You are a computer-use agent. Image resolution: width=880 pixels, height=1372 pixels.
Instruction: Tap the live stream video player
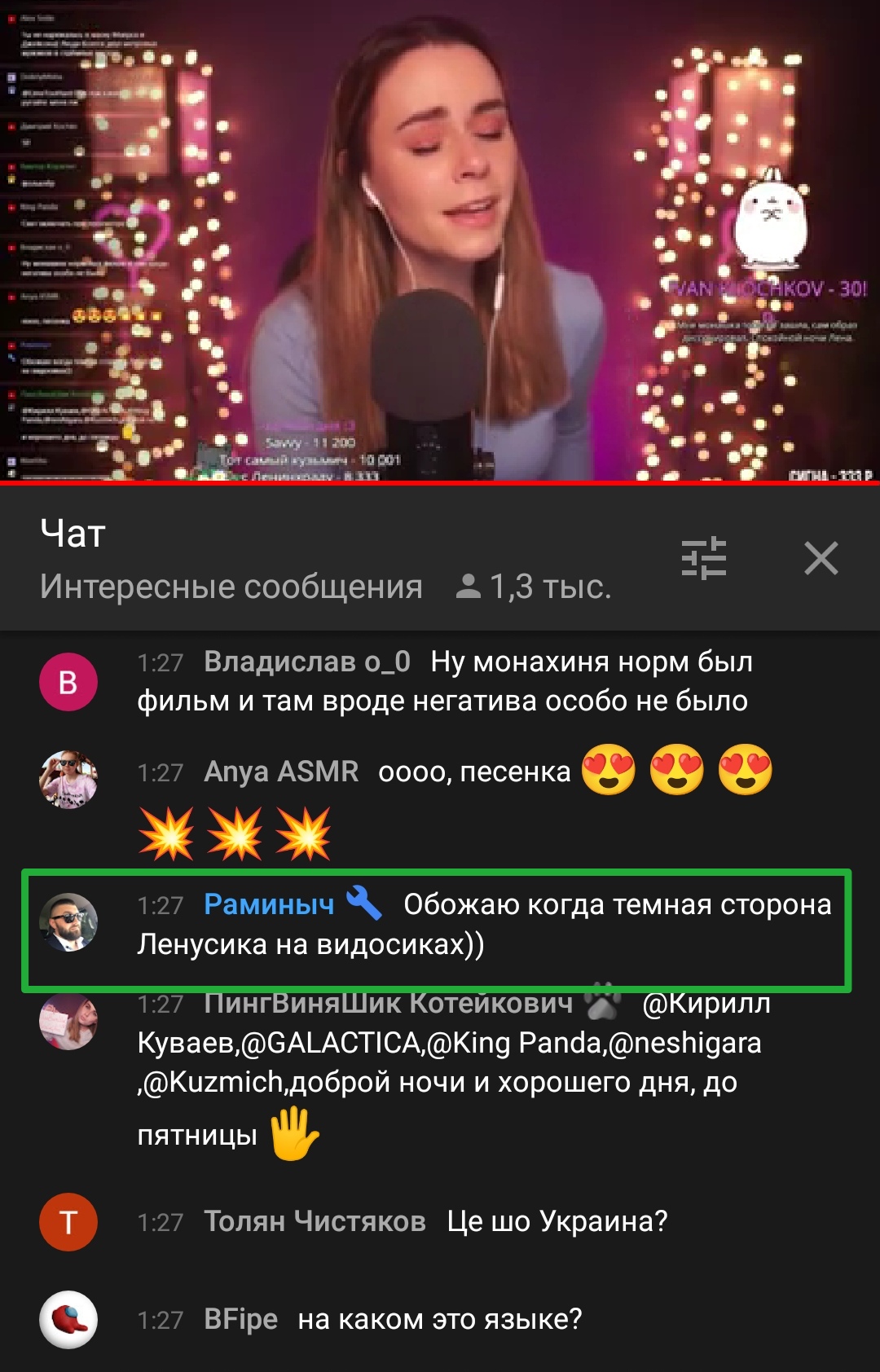click(440, 241)
